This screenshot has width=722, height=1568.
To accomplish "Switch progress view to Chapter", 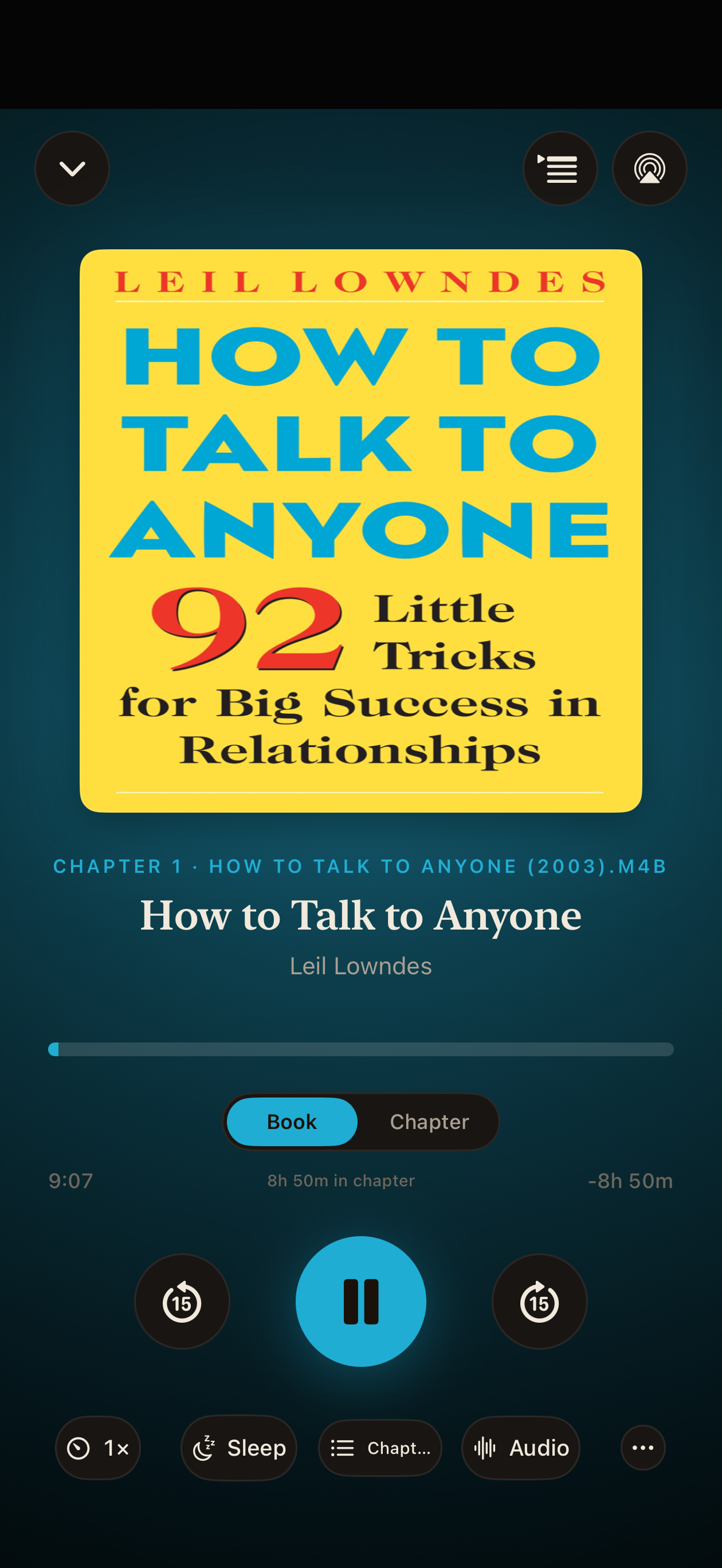I will (429, 1121).
